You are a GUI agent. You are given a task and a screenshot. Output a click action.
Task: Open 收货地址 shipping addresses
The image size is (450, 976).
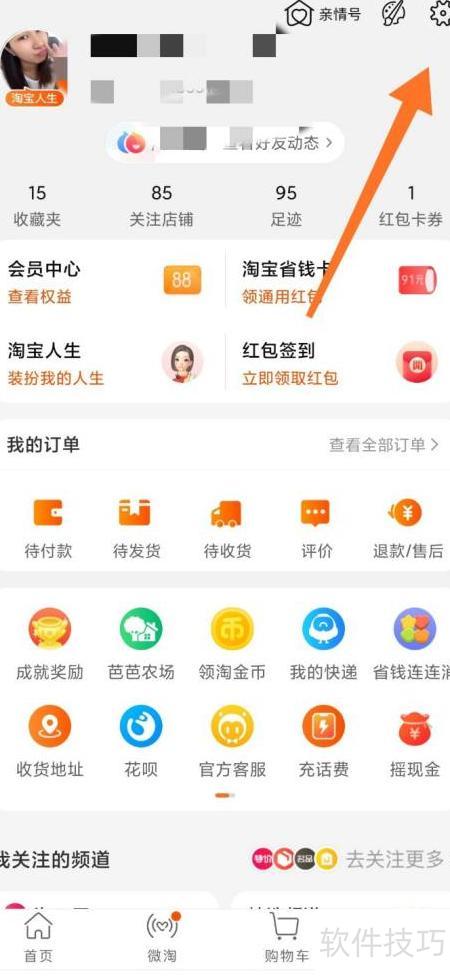50,742
